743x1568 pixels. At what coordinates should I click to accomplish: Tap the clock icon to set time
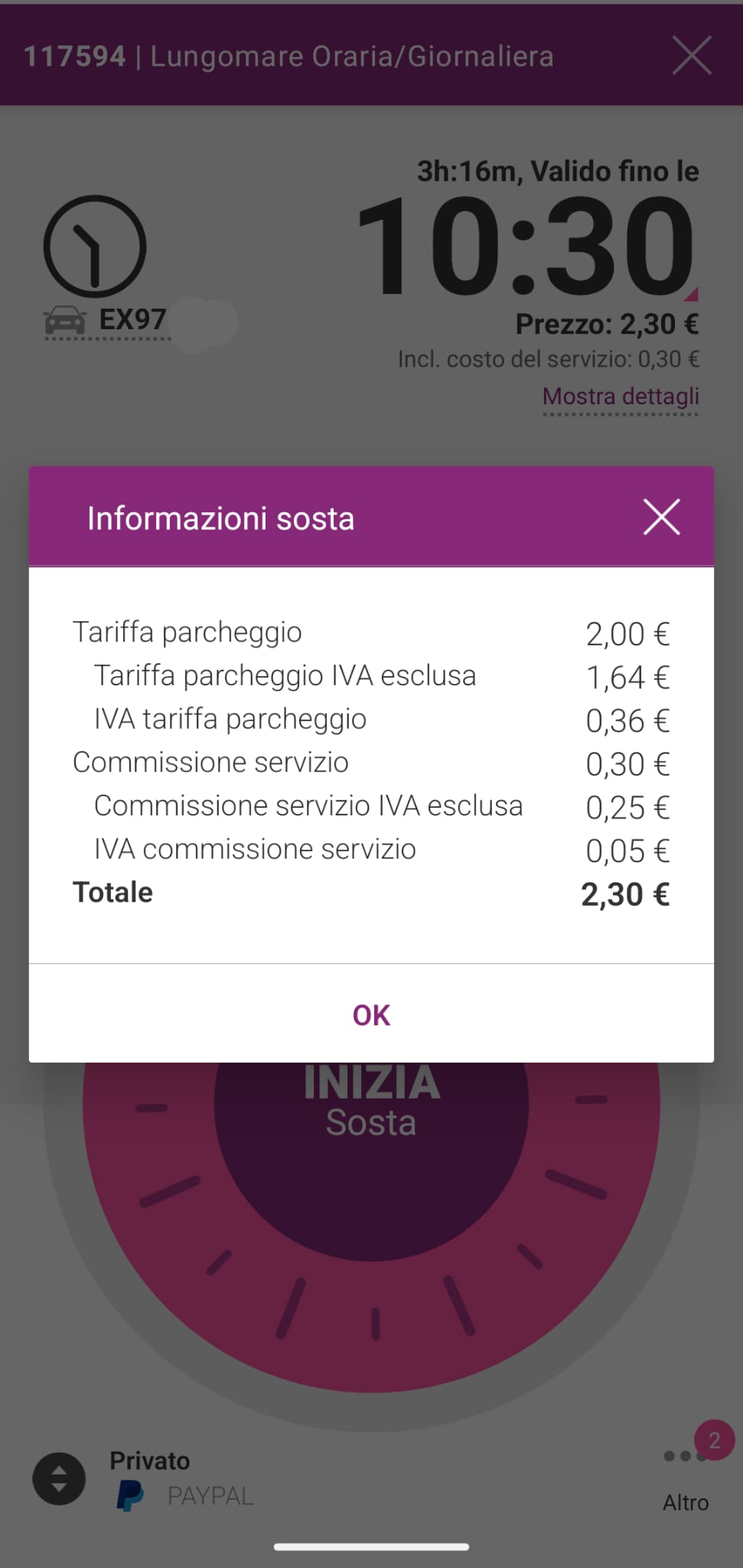[x=95, y=247]
